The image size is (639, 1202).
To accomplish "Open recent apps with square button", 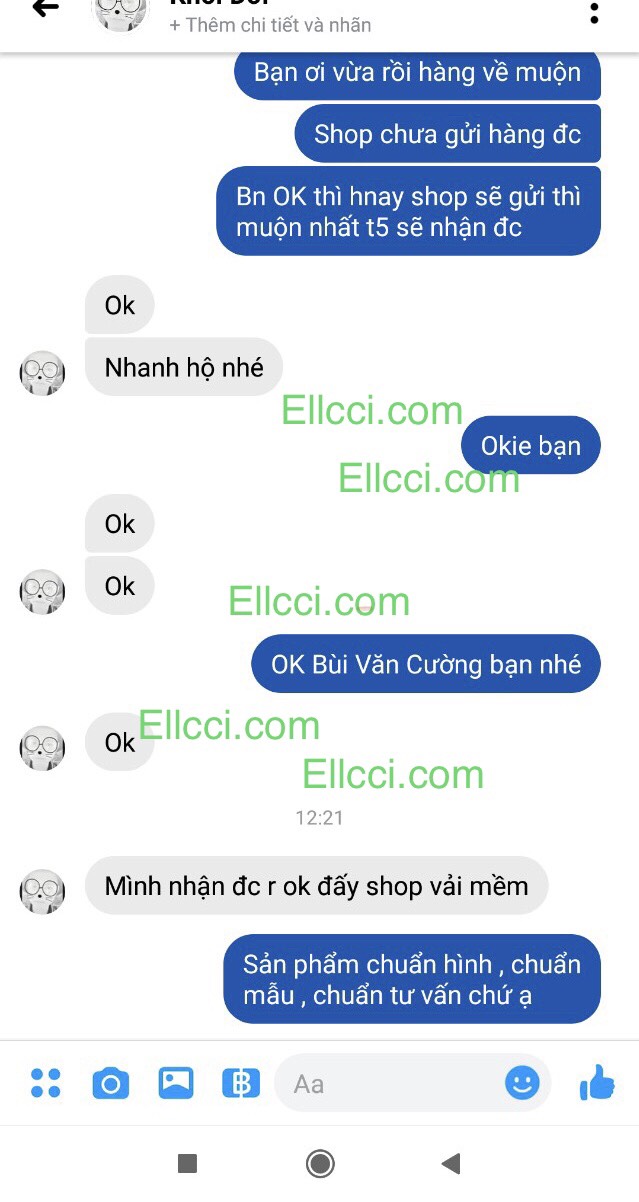I will [187, 1163].
